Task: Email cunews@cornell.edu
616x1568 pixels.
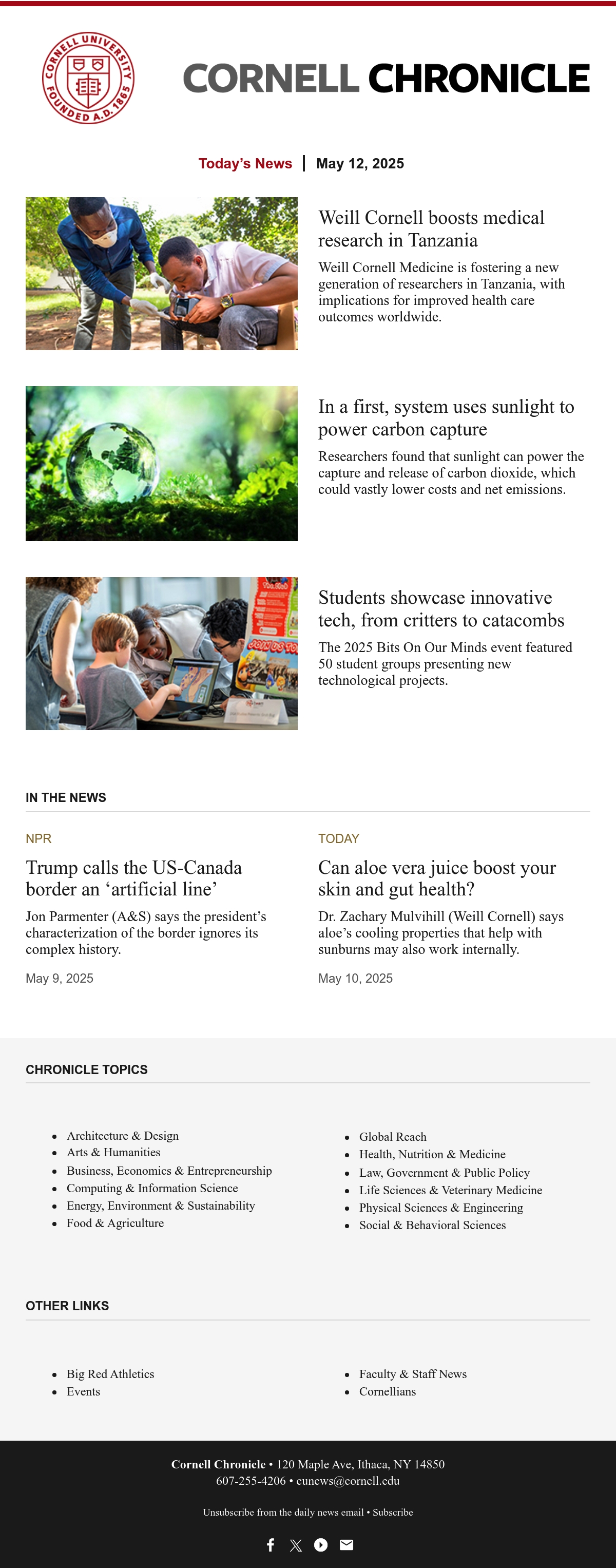Action: (x=348, y=1480)
